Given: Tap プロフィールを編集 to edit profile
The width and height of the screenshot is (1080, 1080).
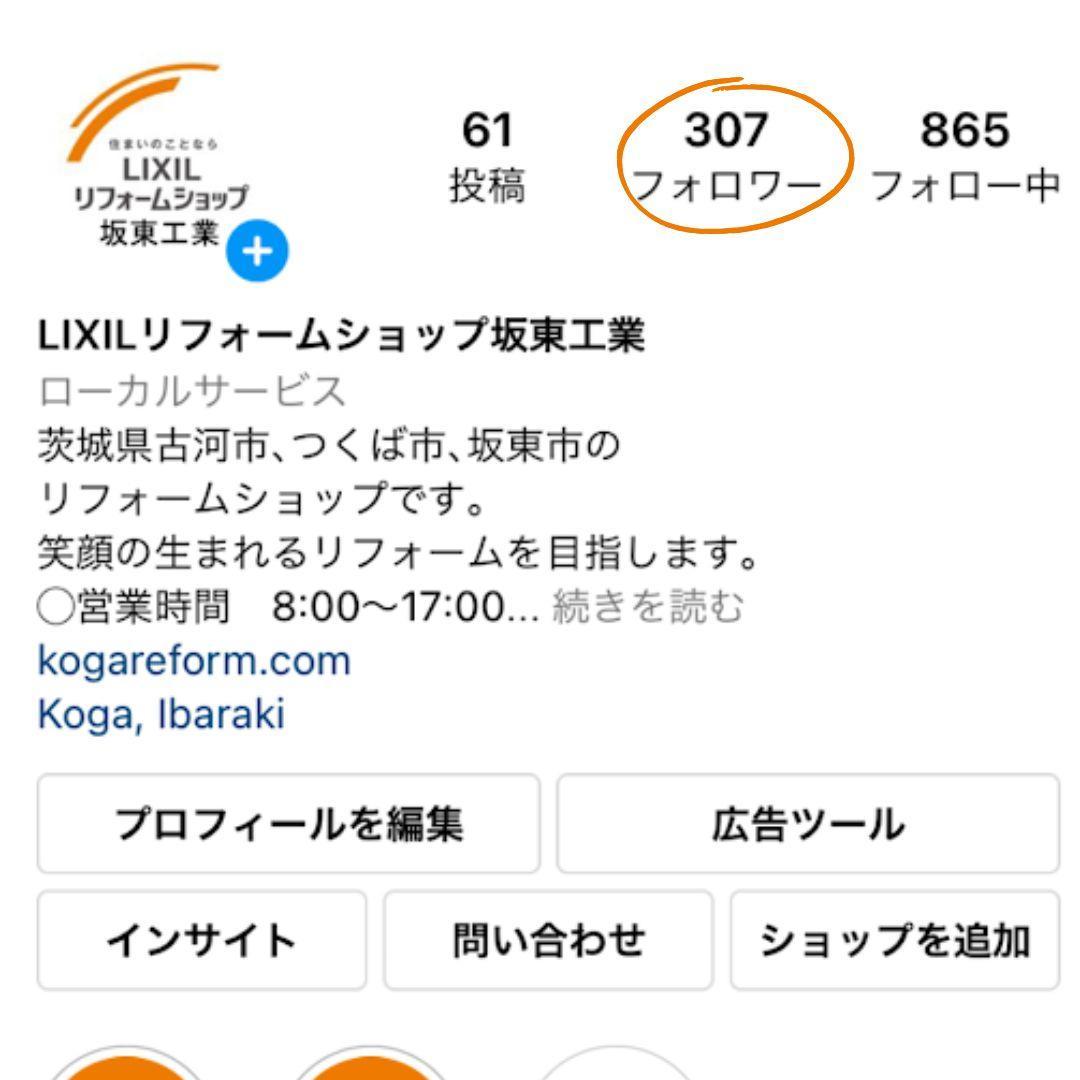Looking at the screenshot, I should pyautogui.click(x=288, y=823).
